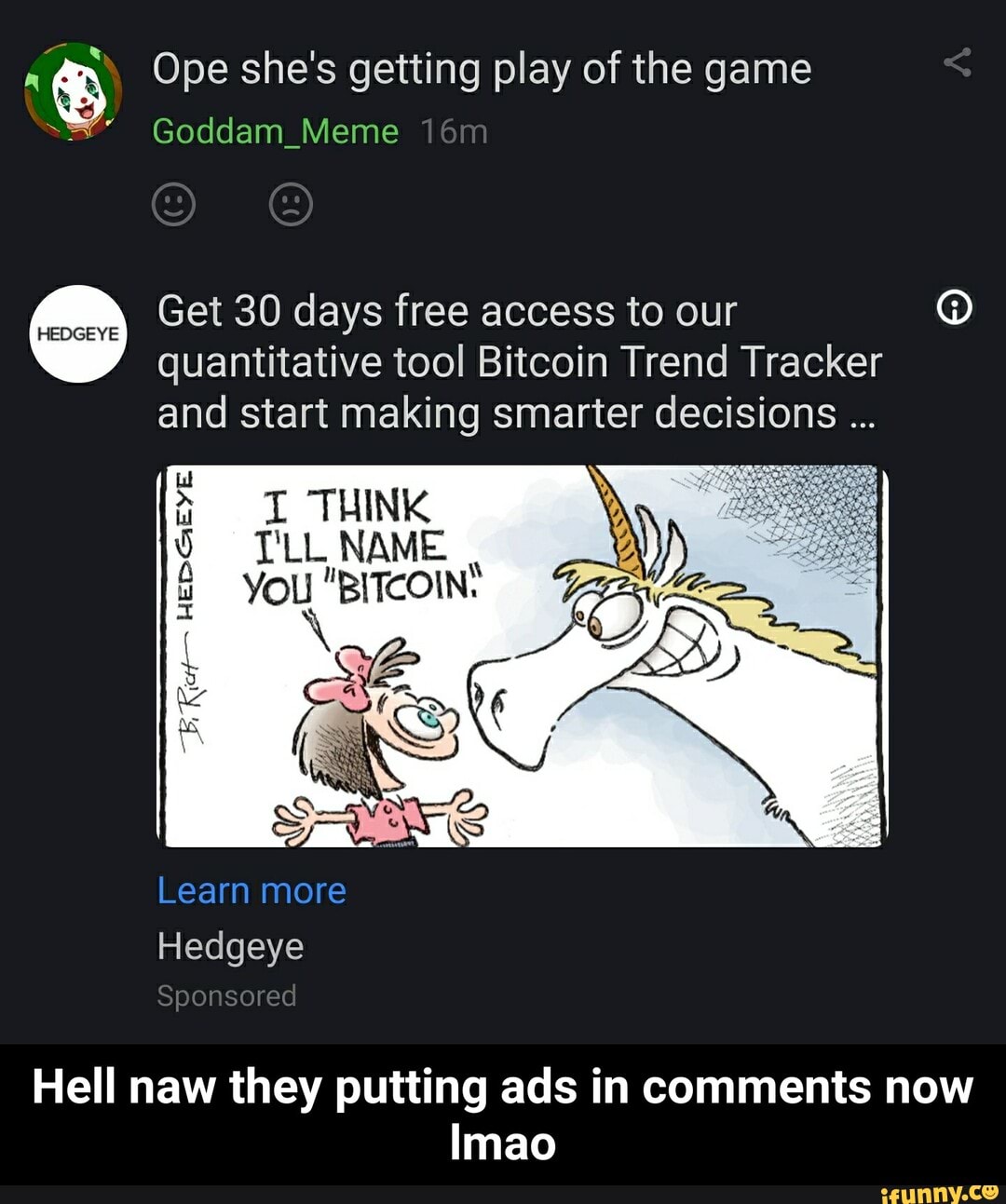Smile at Goddam_Meme's comment
Image resolution: width=1006 pixels, height=1204 pixels.
(x=173, y=204)
